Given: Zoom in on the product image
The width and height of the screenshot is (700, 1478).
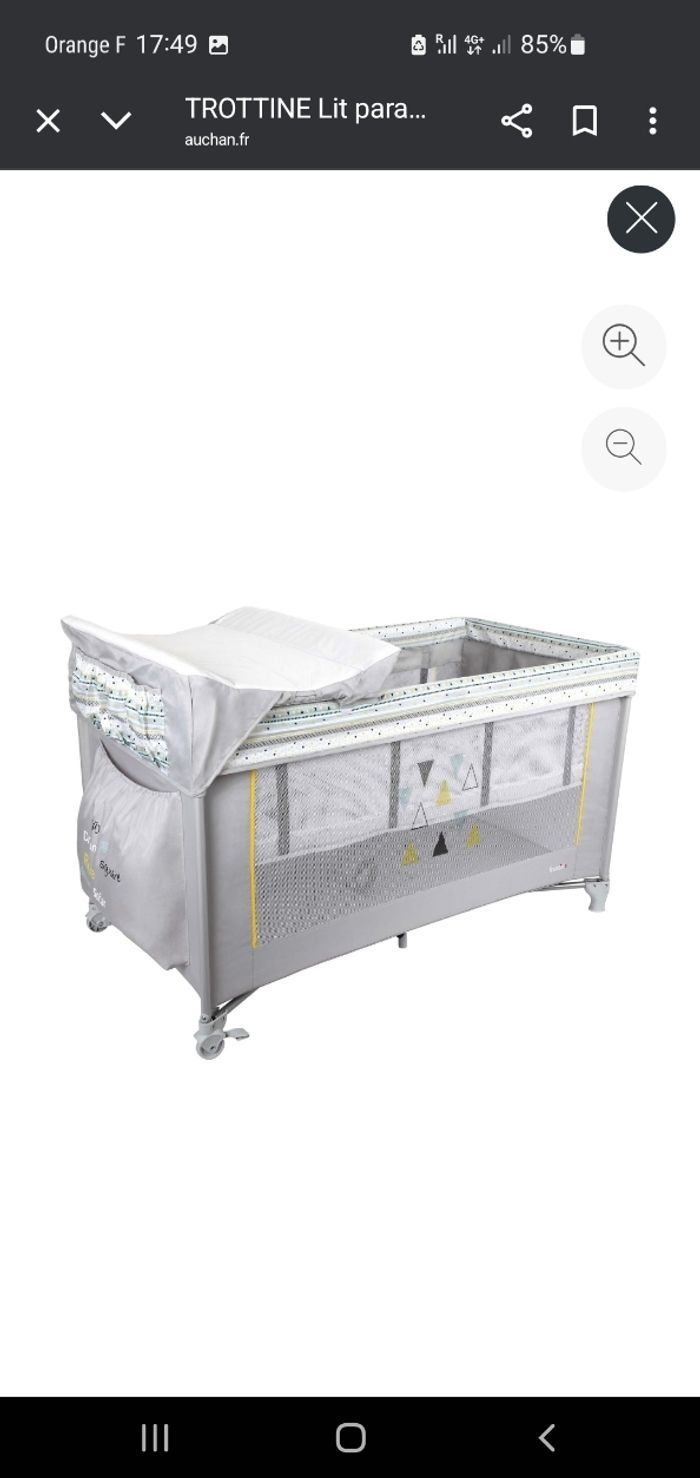Looking at the screenshot, I should pos(623,346).
